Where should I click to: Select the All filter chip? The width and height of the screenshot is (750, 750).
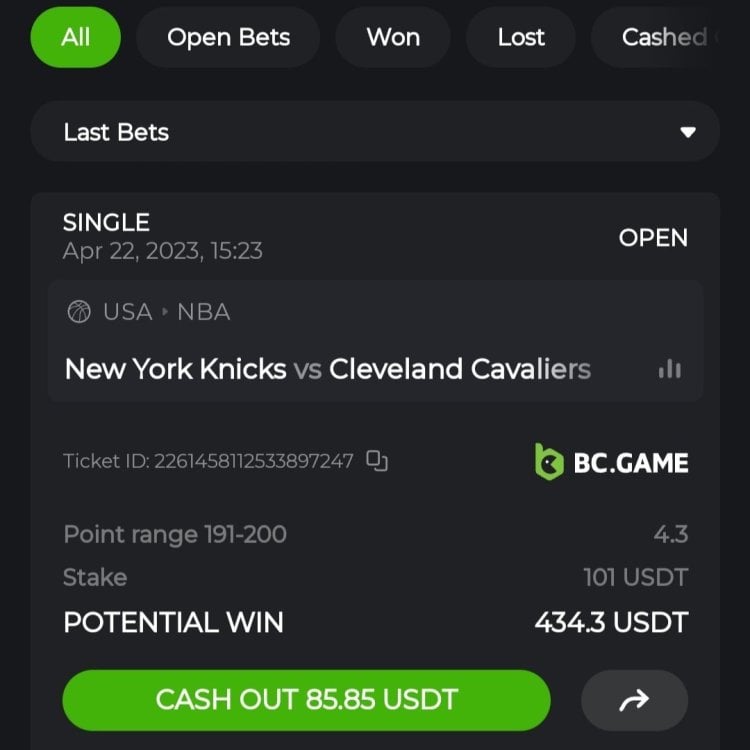[x=75, y=38]
